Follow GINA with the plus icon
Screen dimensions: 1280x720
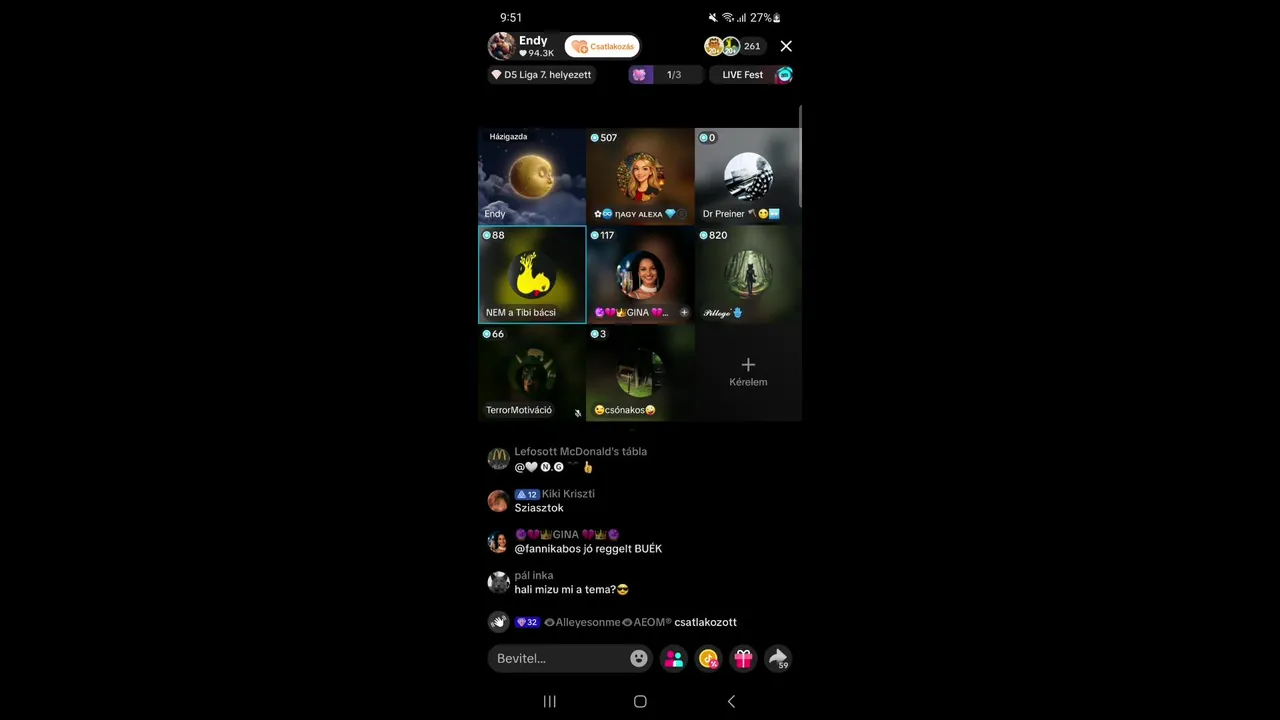point(684,312)
